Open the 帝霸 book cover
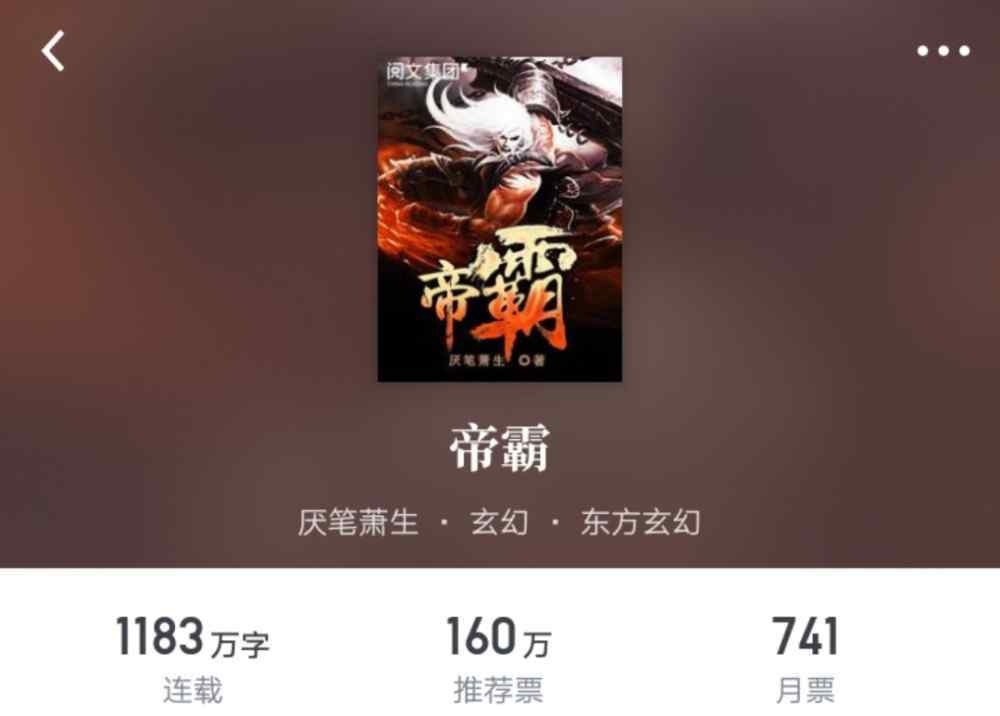This screenshot has width=1000, height=716. click(499, 219)
